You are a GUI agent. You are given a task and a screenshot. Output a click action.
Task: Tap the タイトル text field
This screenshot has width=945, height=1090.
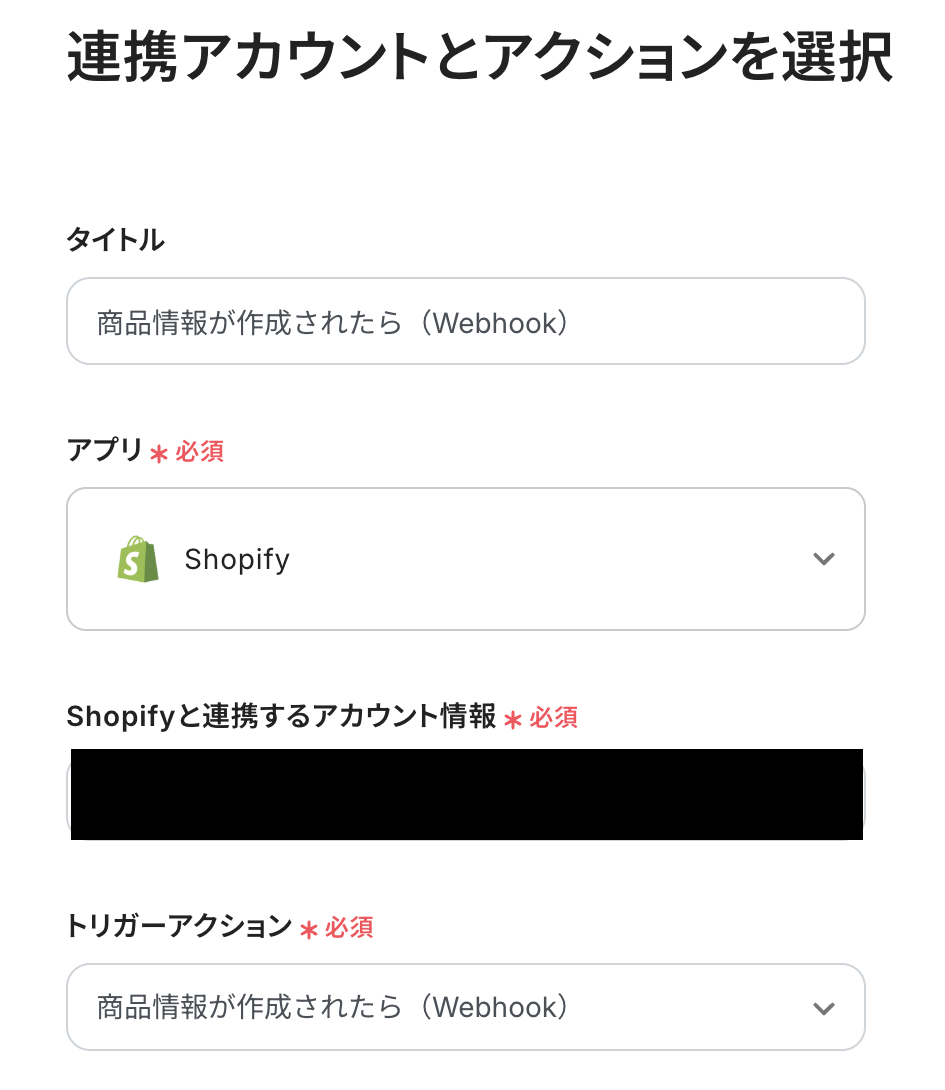(x=465, y=322)
